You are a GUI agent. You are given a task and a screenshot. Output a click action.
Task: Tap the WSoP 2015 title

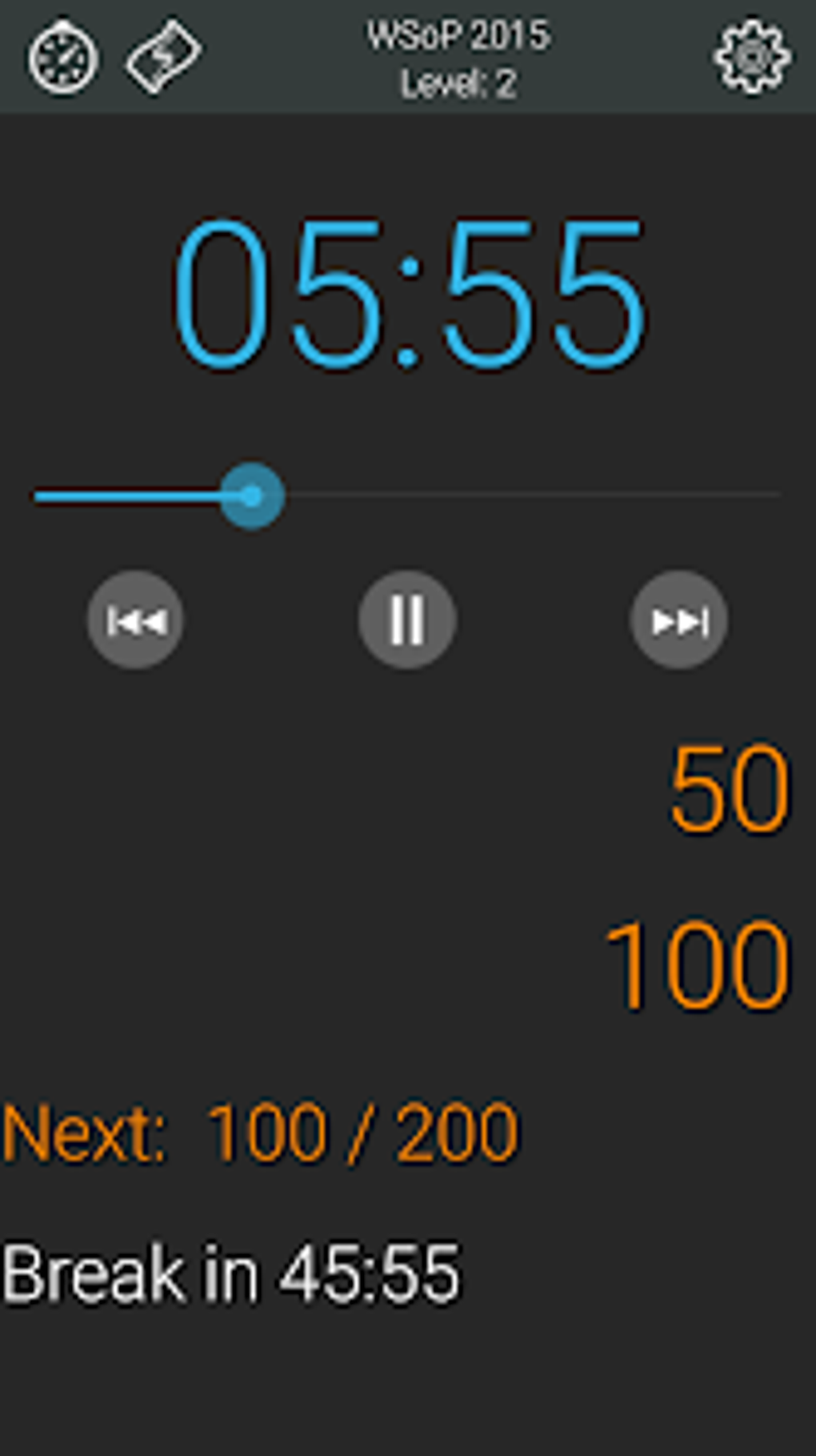(x=457, y=35)
